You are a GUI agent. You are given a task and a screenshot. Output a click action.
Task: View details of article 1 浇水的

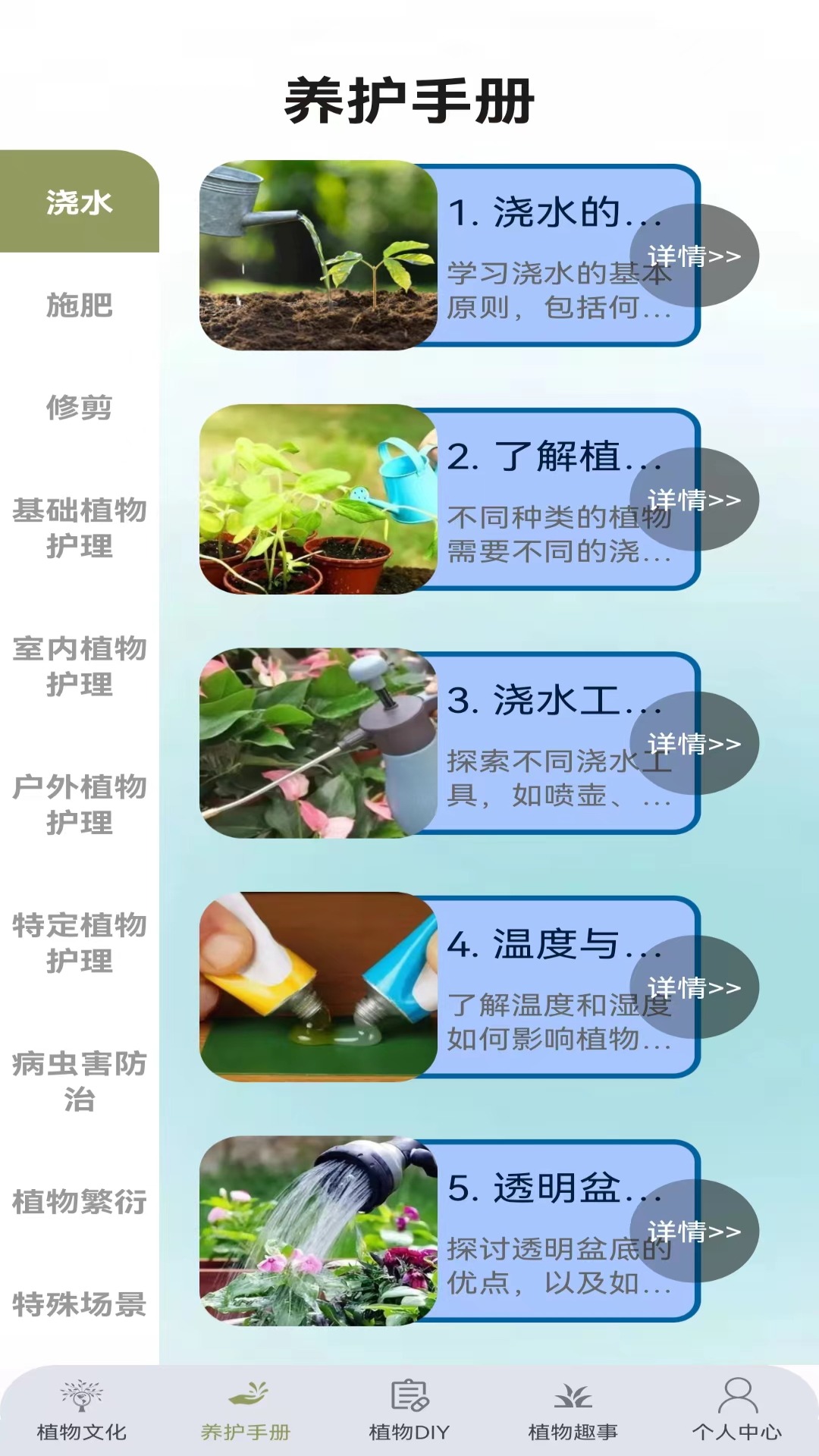click(x=694, y=256)
